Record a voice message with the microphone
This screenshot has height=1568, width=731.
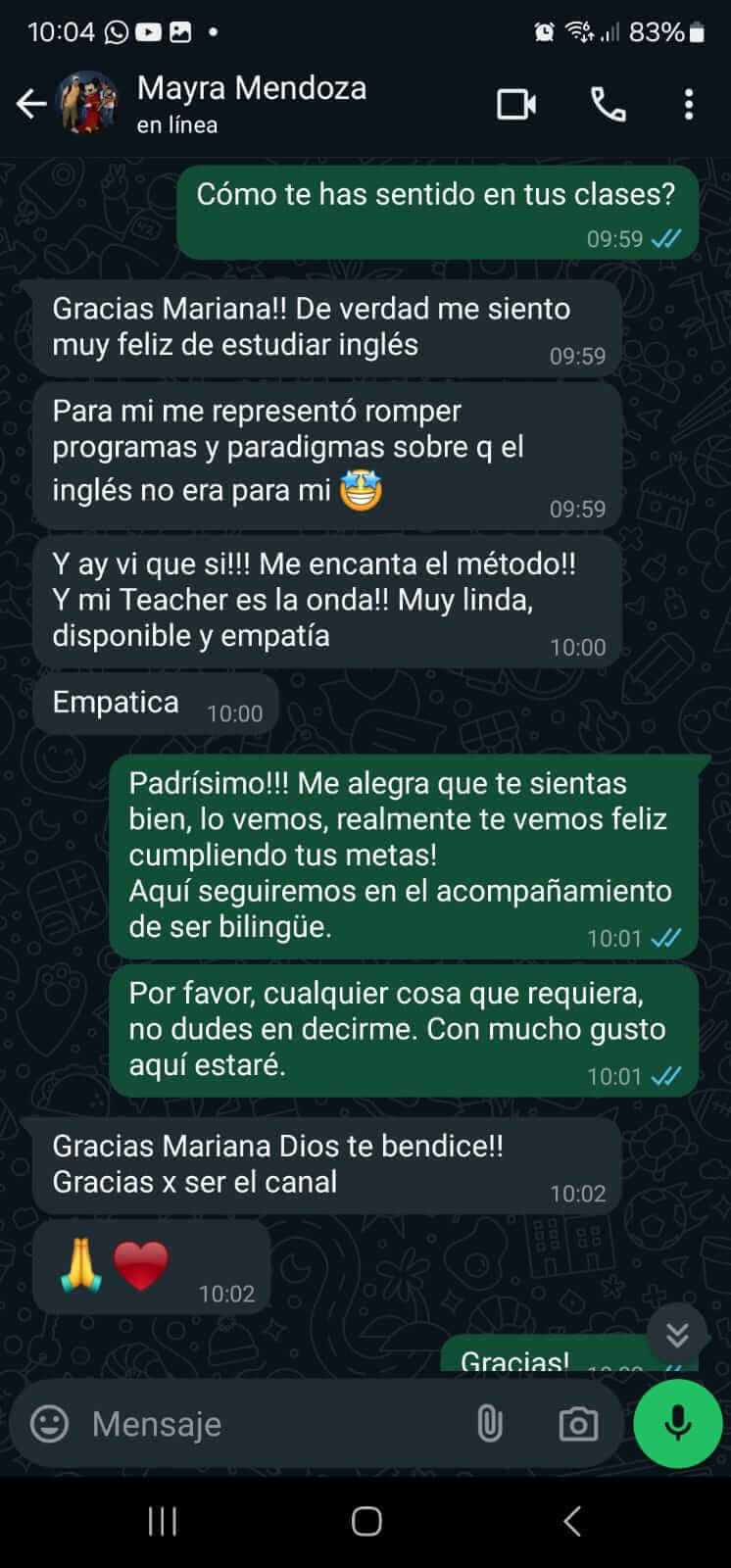coord(676,1423)
